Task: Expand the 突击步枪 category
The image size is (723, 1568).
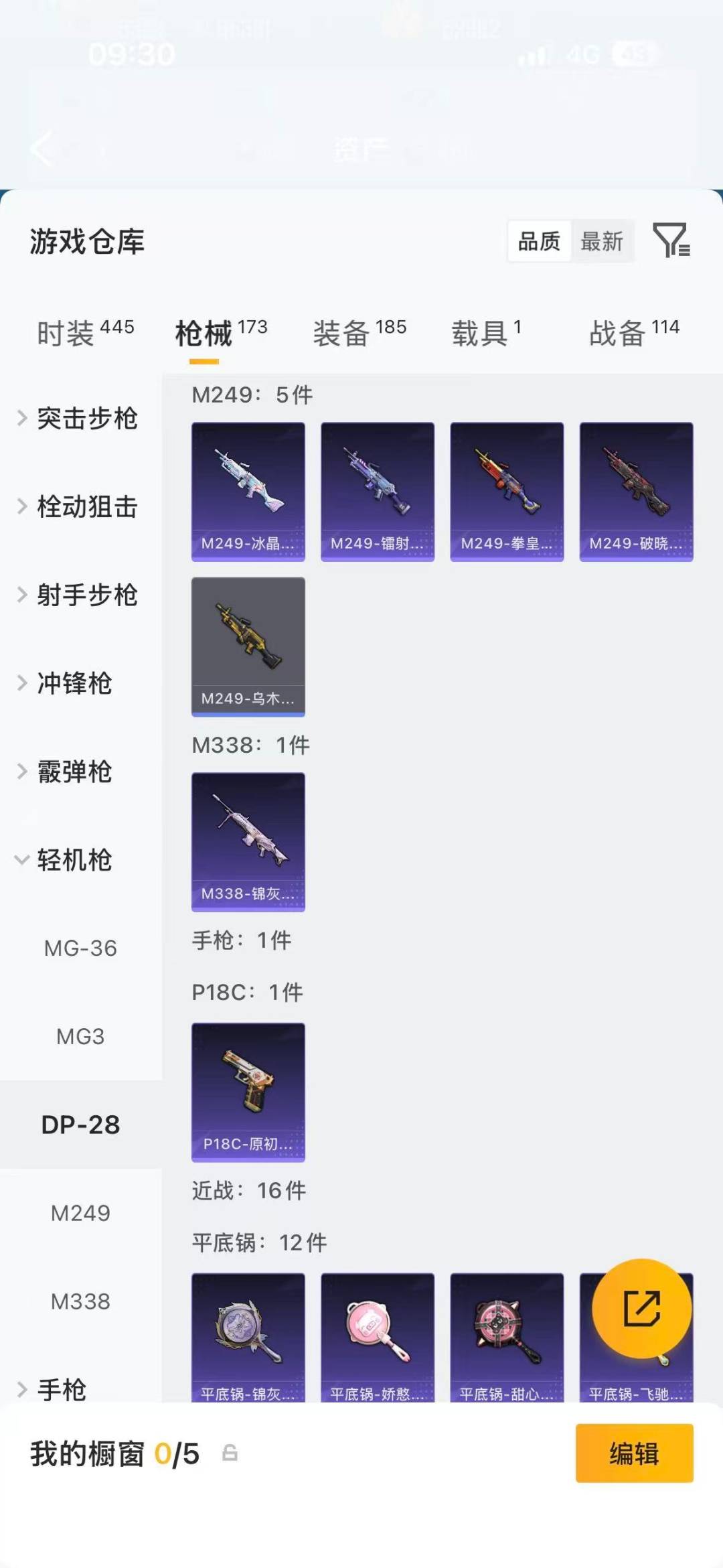Action: [87, 419]
